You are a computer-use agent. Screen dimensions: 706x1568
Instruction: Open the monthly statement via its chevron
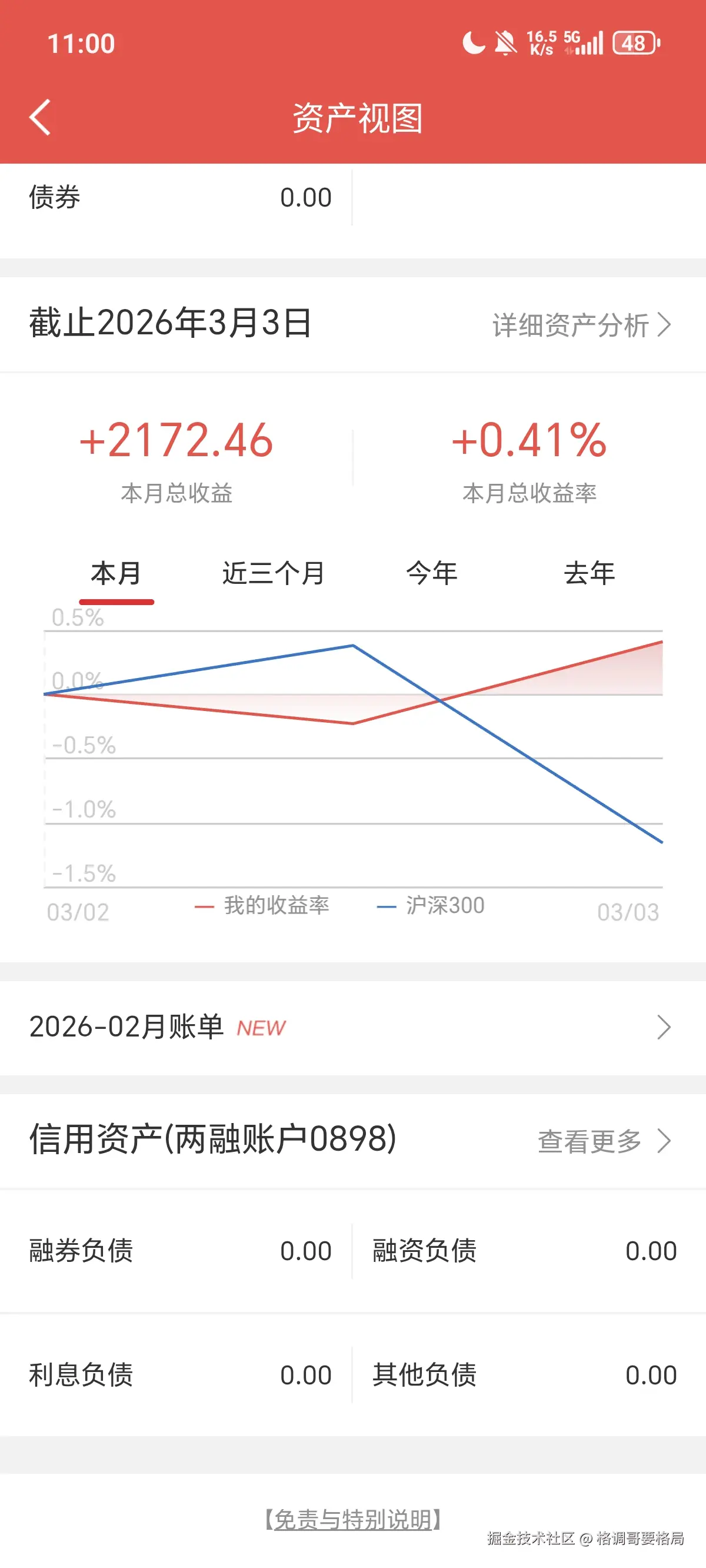(x=664, y=1027)
